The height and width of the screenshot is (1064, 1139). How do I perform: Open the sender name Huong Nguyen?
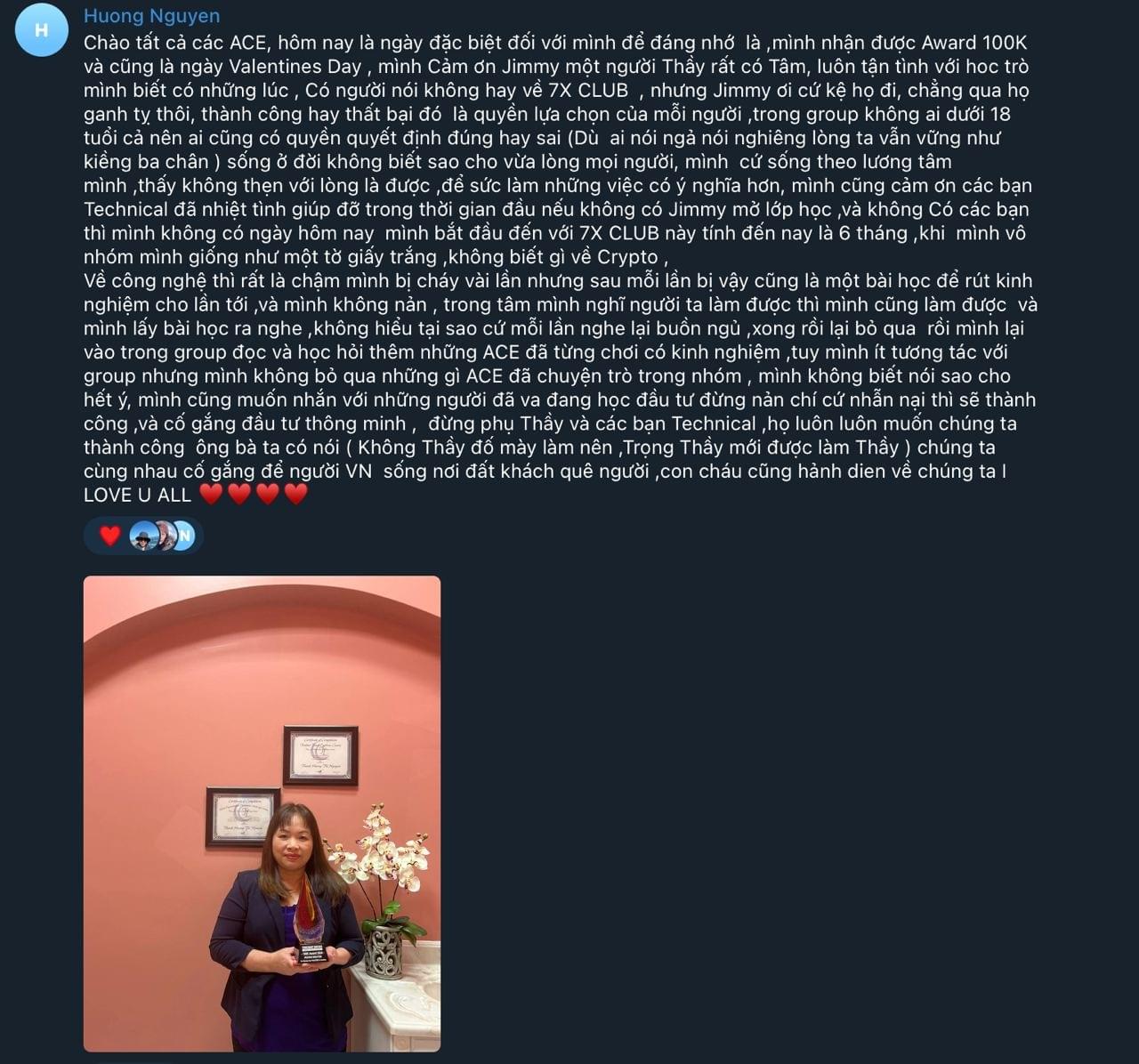tap(151, 16)
